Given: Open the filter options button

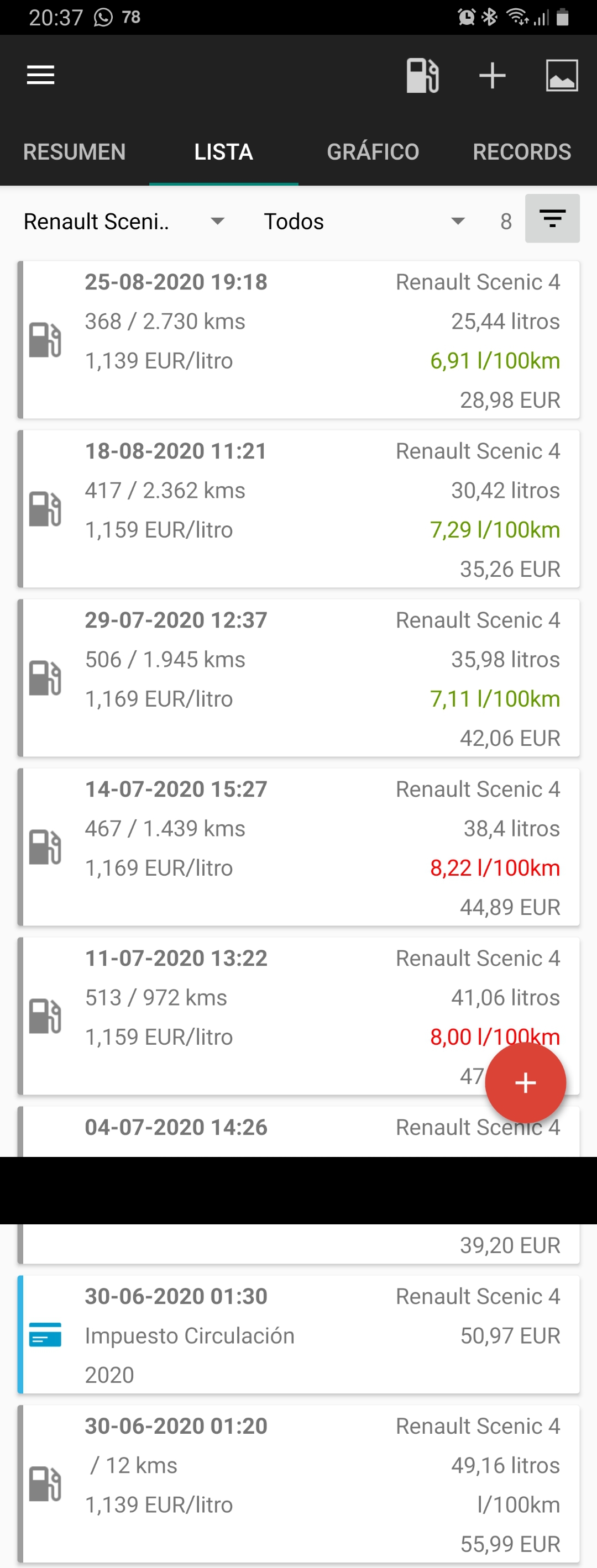Looking at the screenshot, I should [x=552, y=219].
